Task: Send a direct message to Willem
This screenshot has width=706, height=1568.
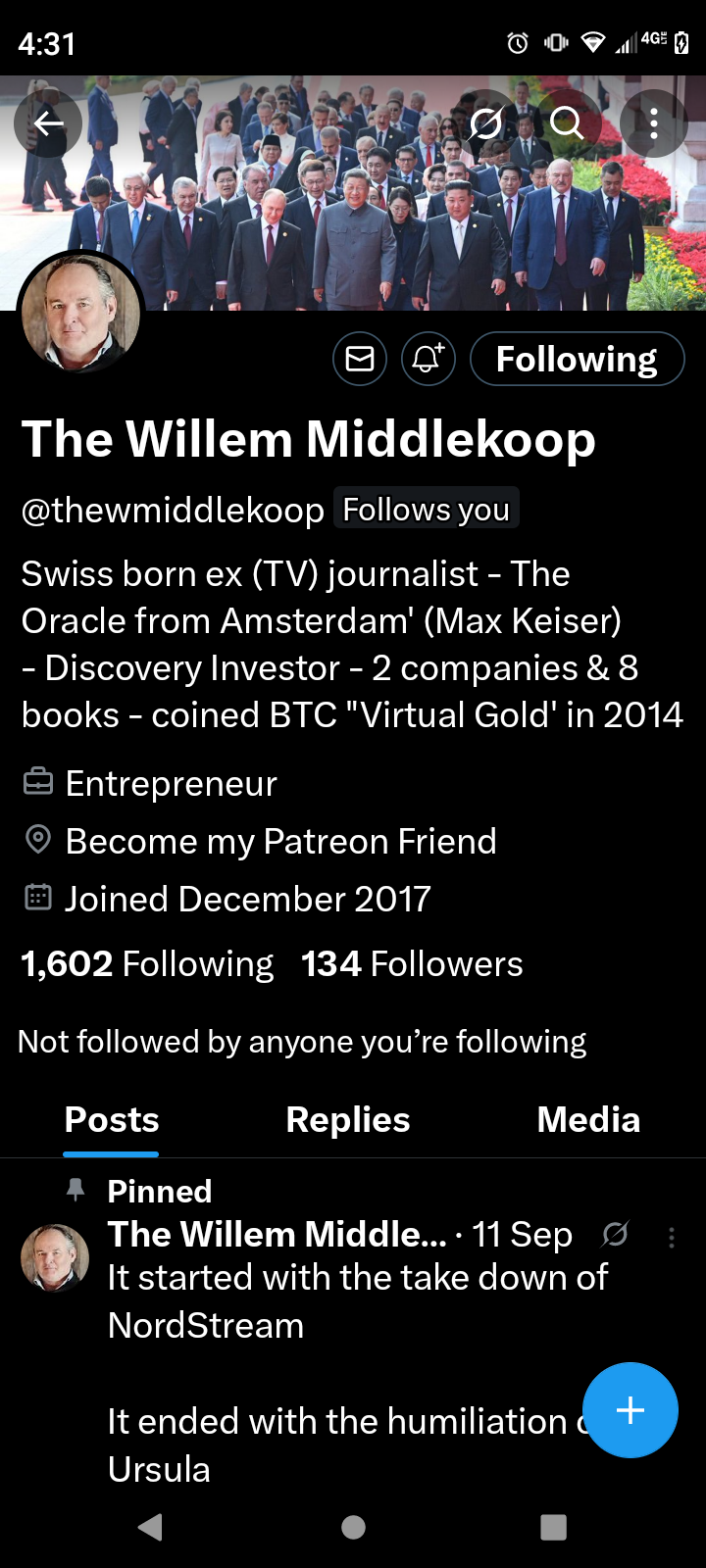Action: [x=360, y=360]
